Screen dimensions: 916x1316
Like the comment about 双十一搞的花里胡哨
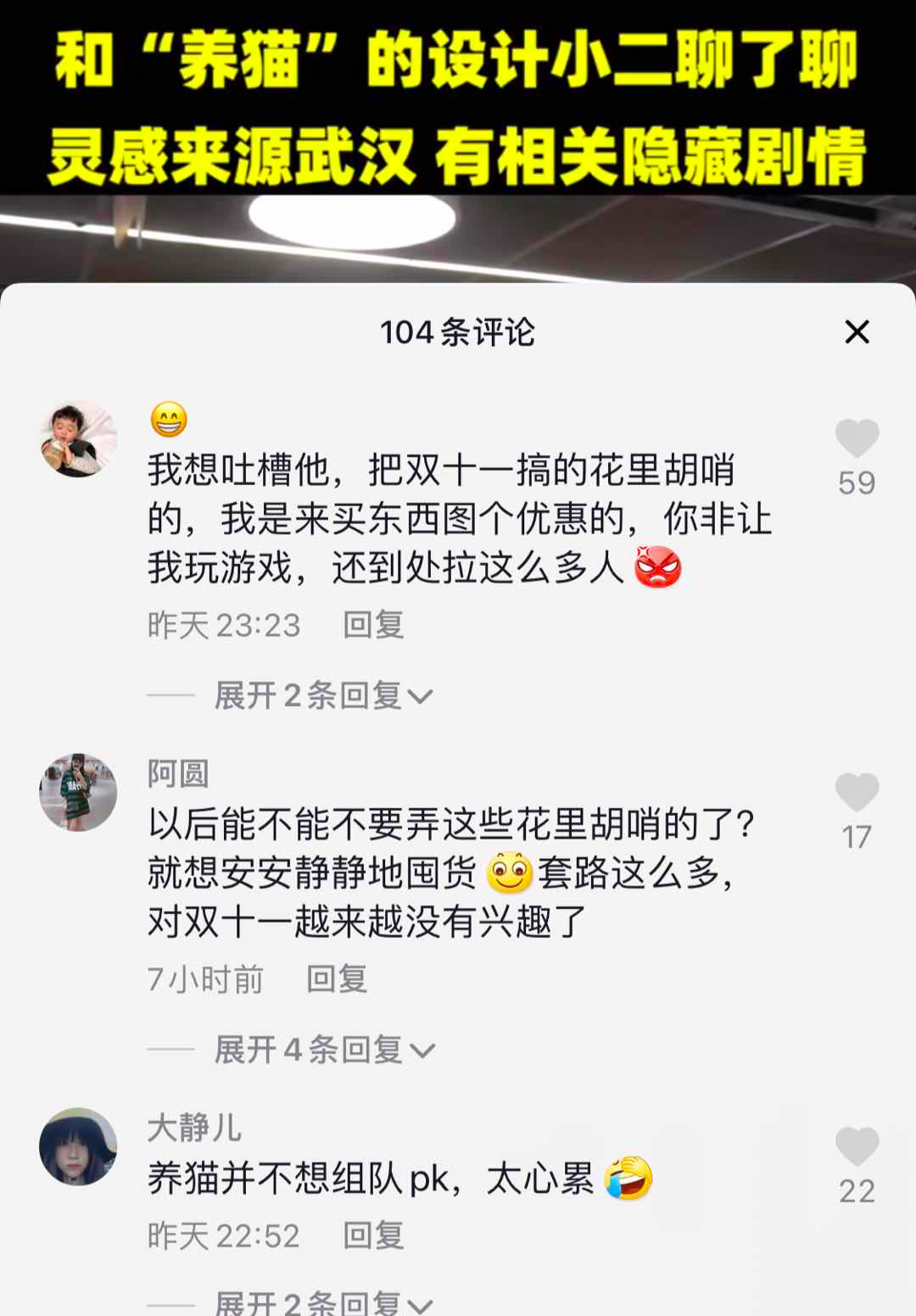click(x=857, y=439)
